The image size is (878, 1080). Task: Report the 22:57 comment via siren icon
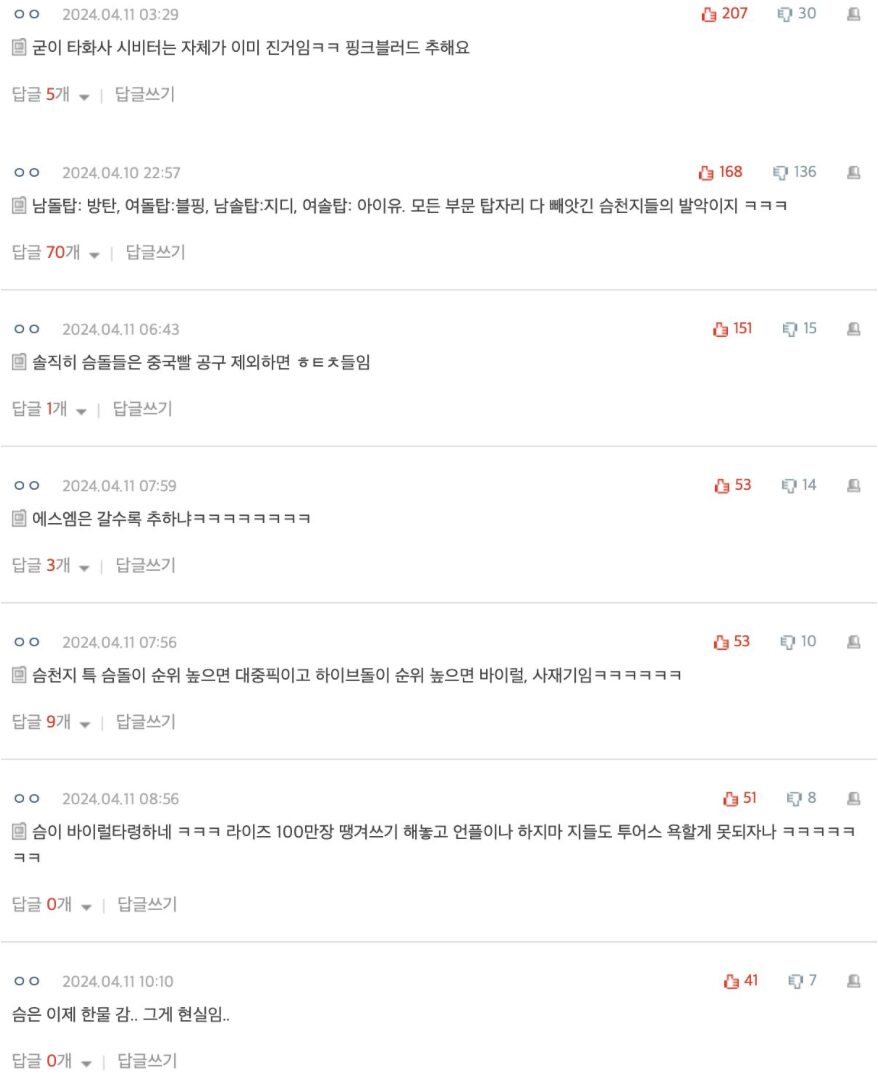coord(853,172)
